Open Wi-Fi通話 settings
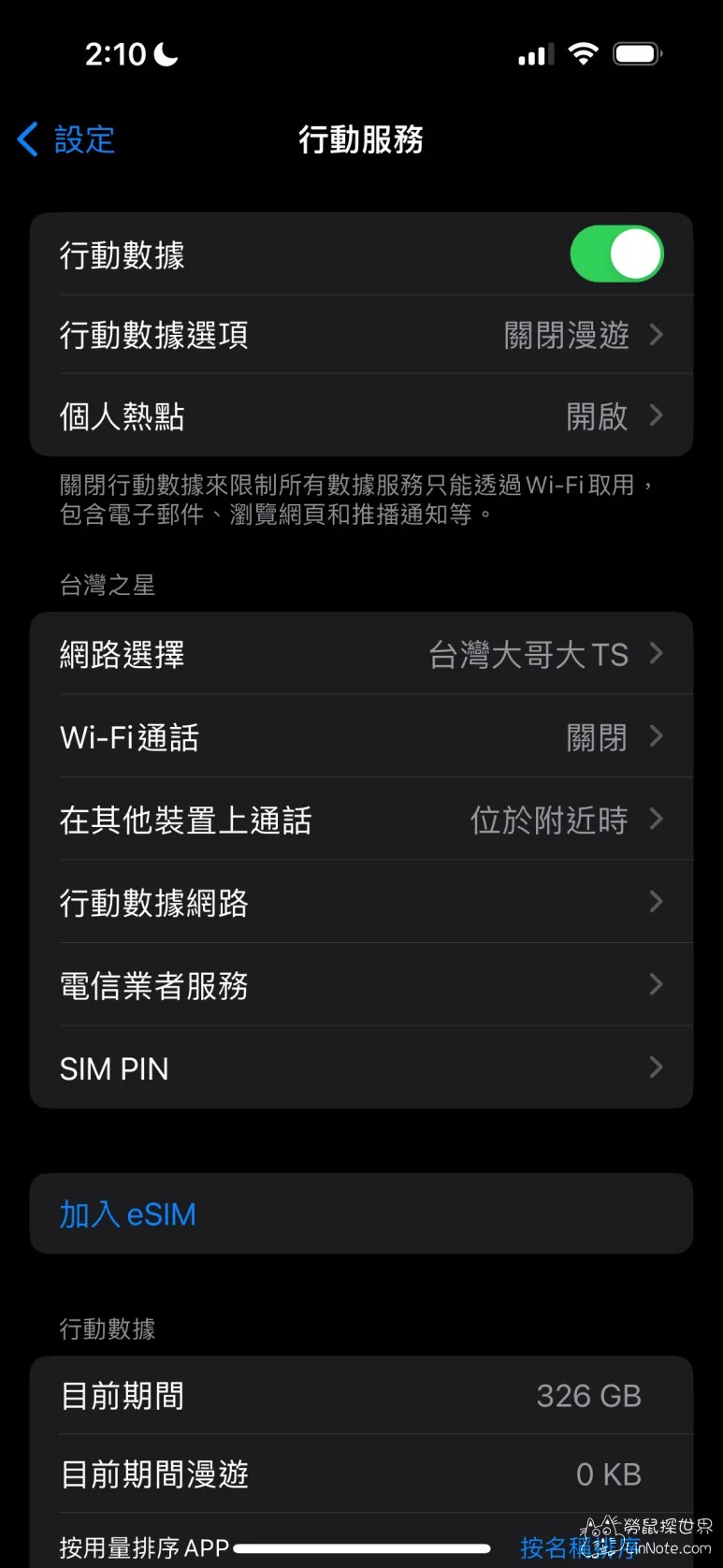The width and height of the screenshot is (723, 1568). tap(361, 737)
